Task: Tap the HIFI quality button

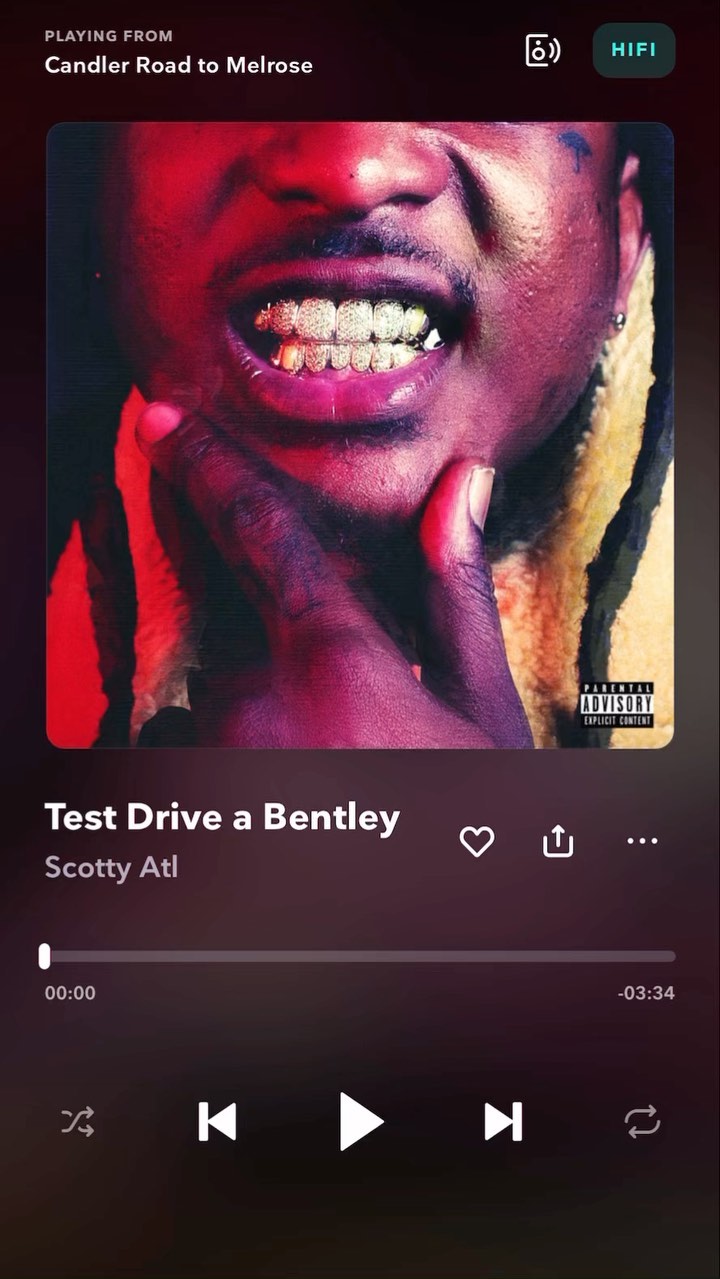Action: pyautogui.click(x=634, y=50)
